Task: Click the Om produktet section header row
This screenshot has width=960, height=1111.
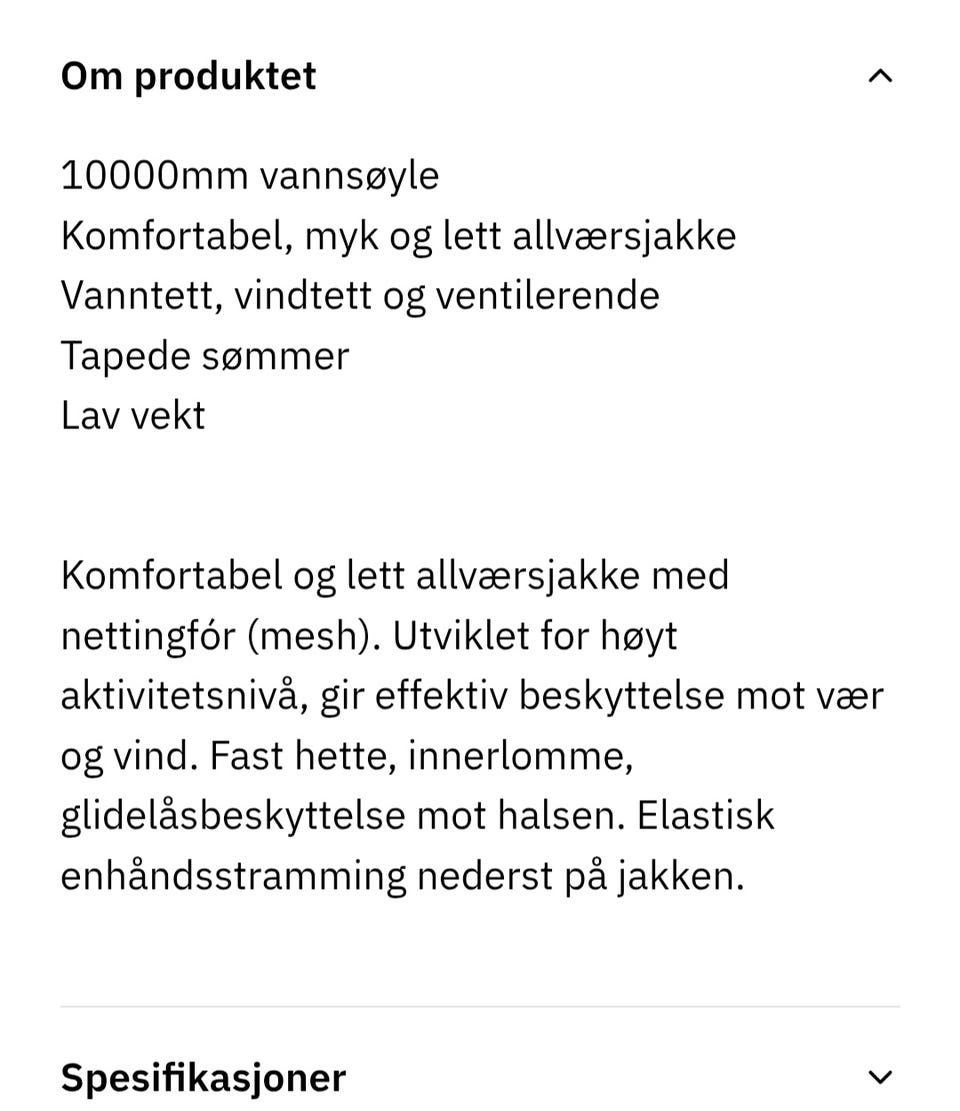Action: [480, 75]
